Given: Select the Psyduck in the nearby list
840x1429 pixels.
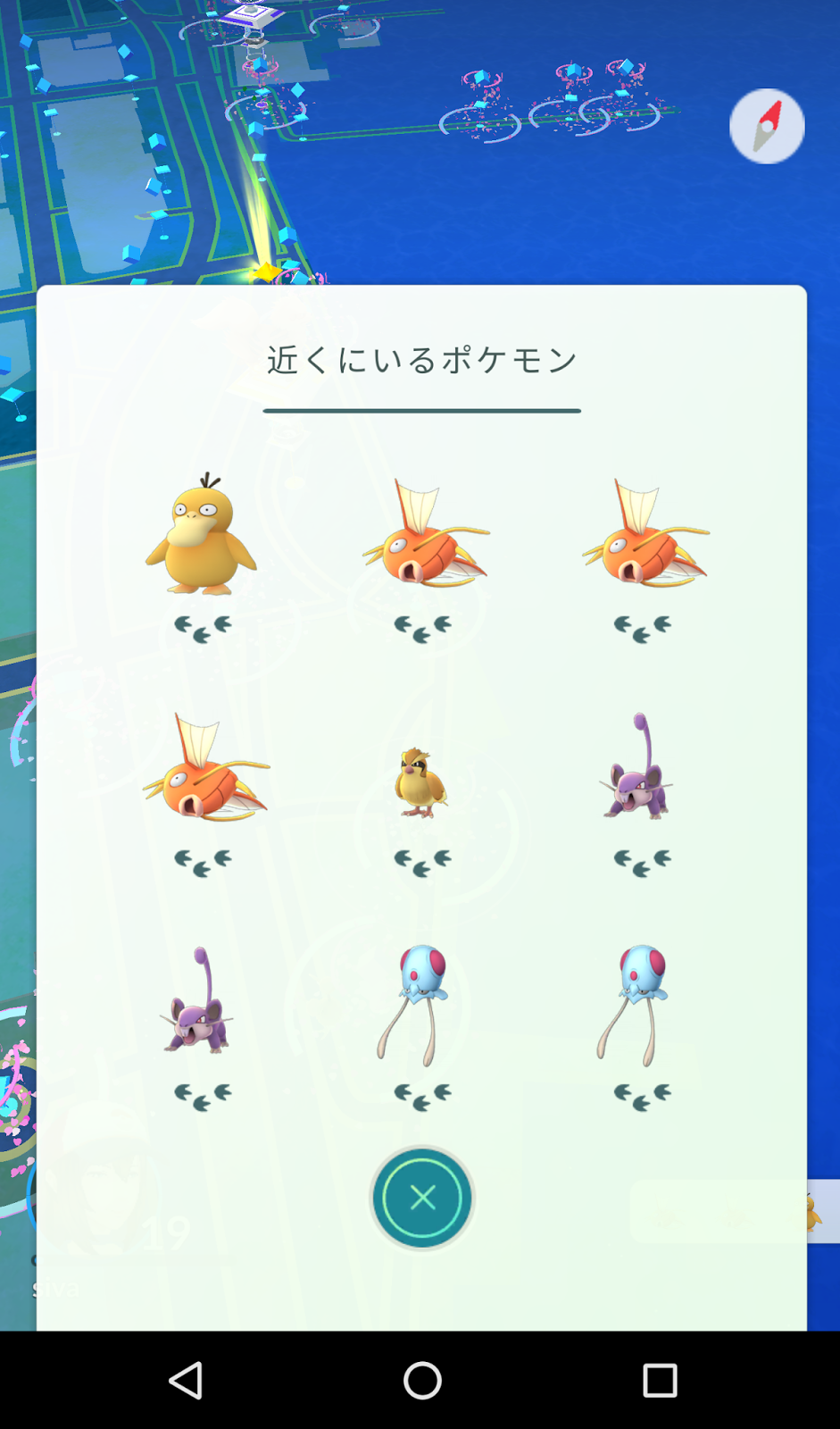Looking at the screenshot, I should (x=202, y=536).
